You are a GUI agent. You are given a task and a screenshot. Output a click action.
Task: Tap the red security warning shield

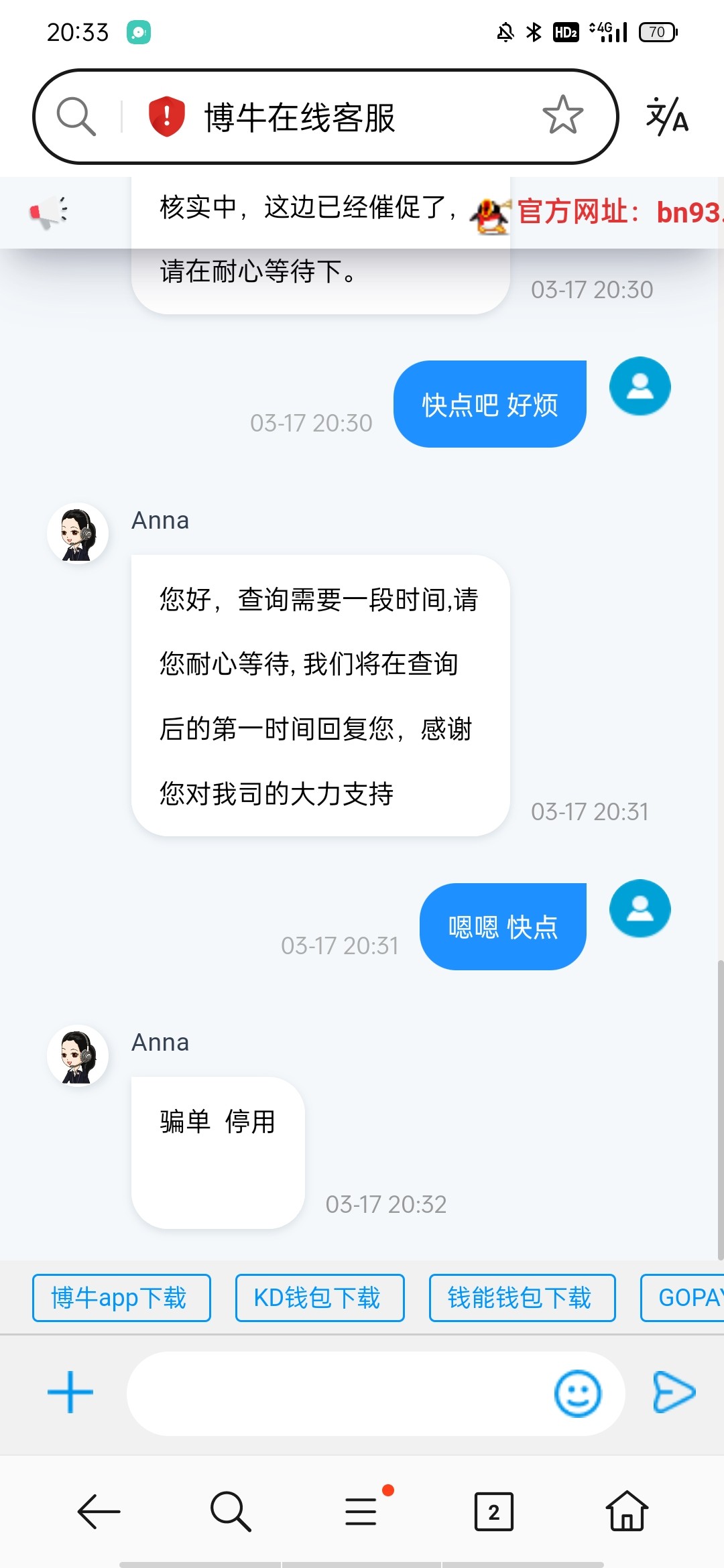point(166,116)
